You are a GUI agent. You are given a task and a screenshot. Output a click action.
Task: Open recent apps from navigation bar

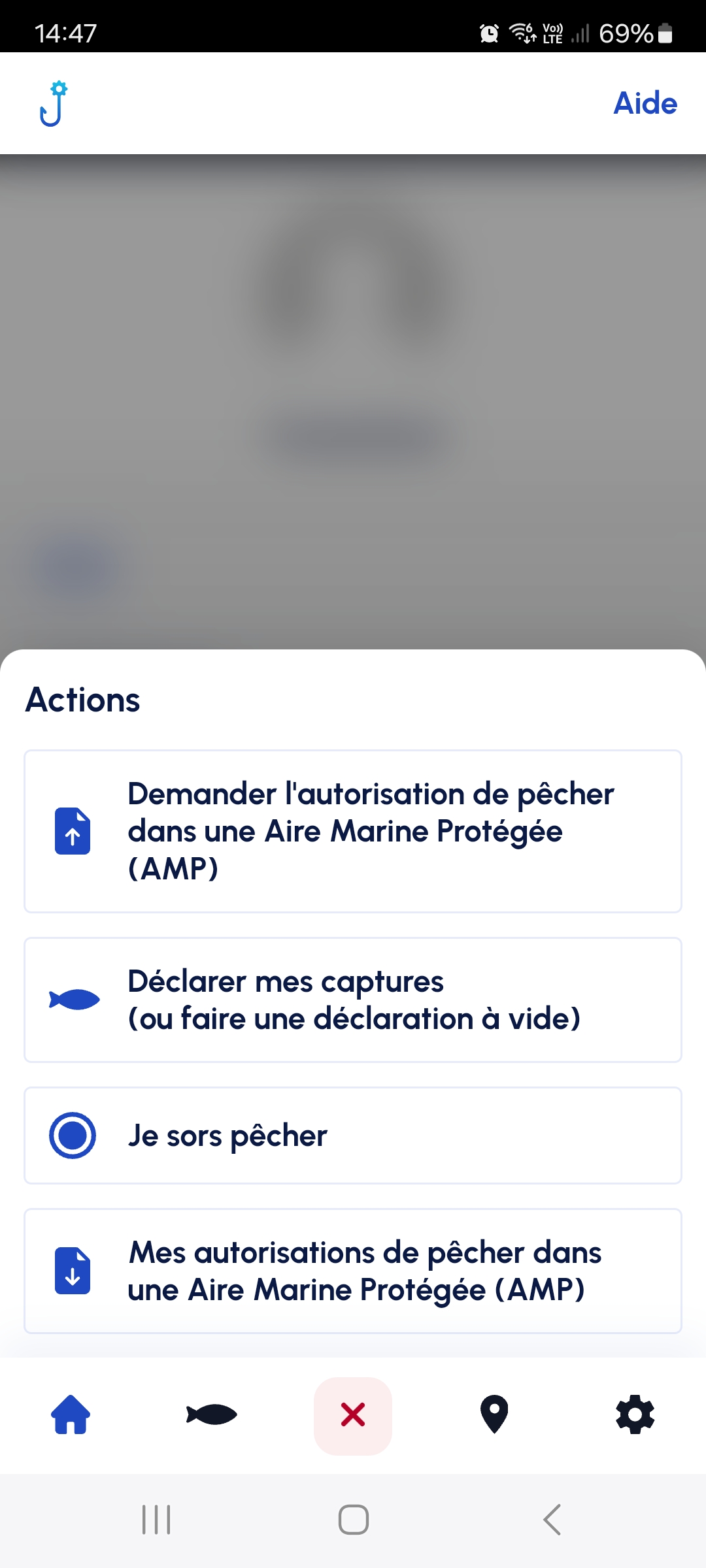(156, 1520)
